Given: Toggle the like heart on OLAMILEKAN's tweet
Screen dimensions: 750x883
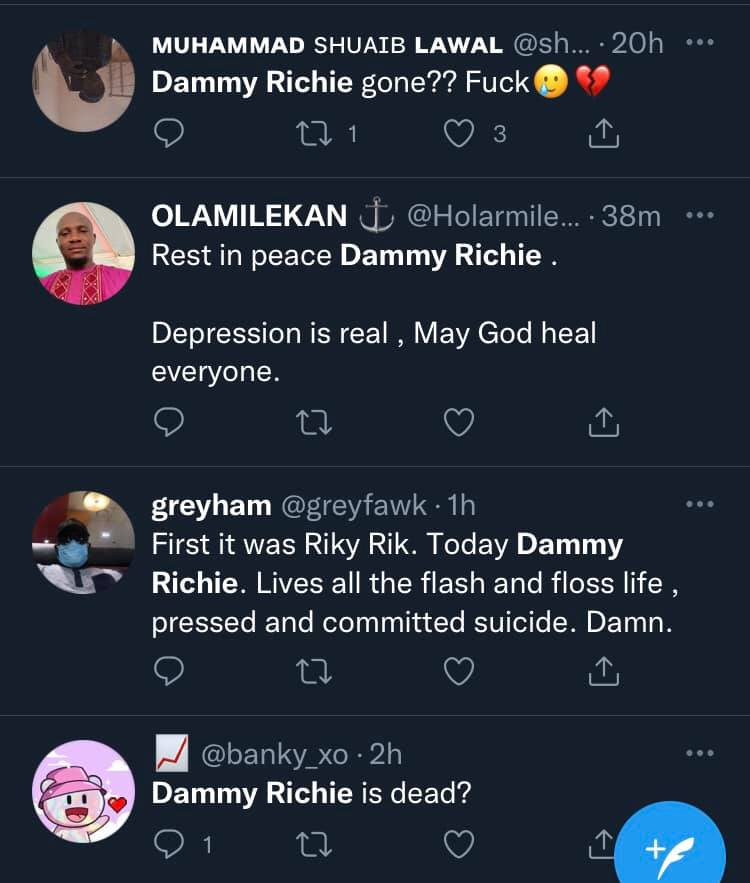Looking at the screenshot, I should point(458,421).
